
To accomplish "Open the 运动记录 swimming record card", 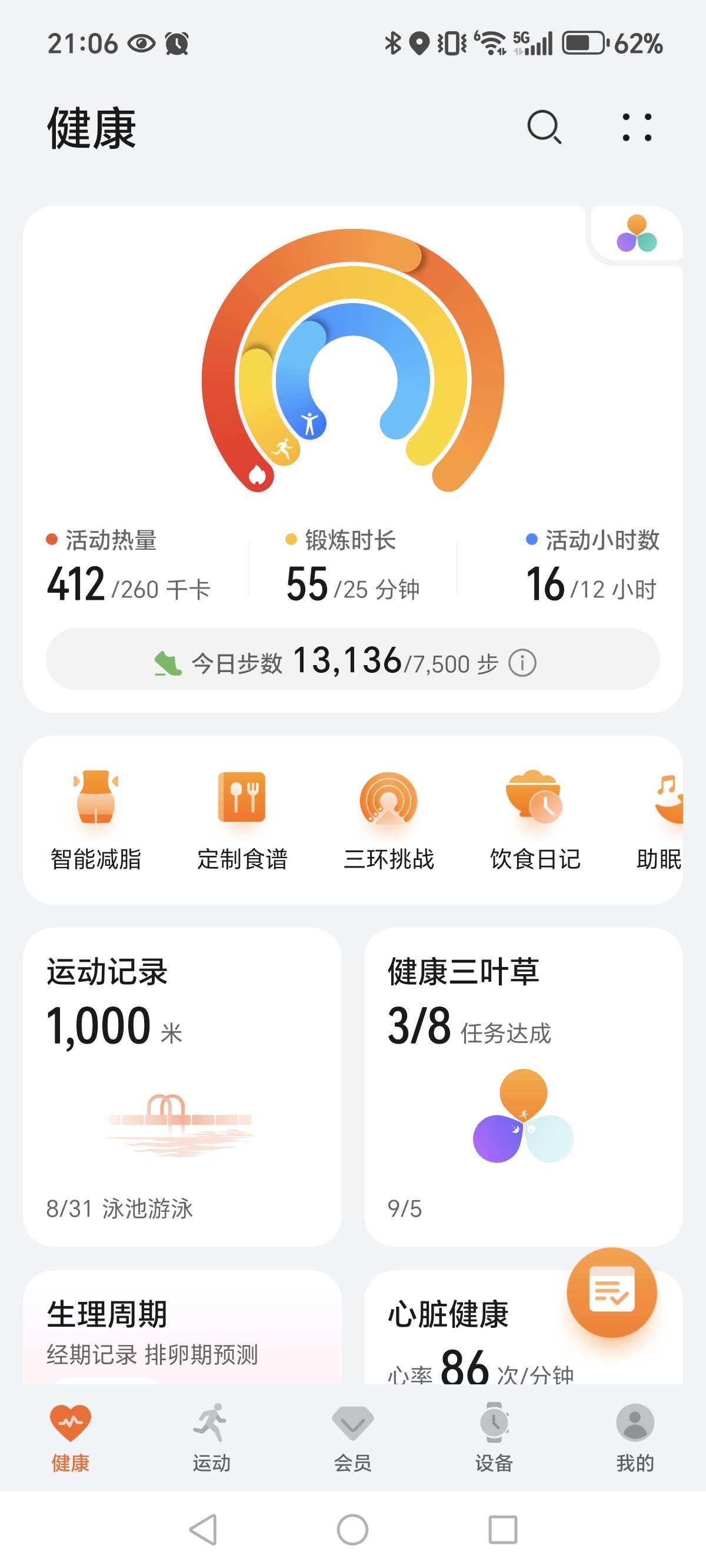I will click(x=182, y=1084).
